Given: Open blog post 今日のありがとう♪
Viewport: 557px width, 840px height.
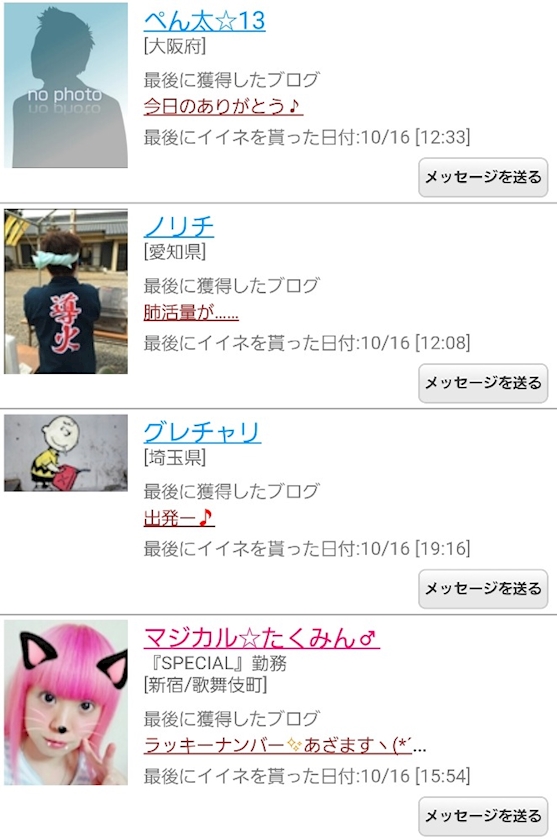Looking at the screenshot, I should [223, 106].
